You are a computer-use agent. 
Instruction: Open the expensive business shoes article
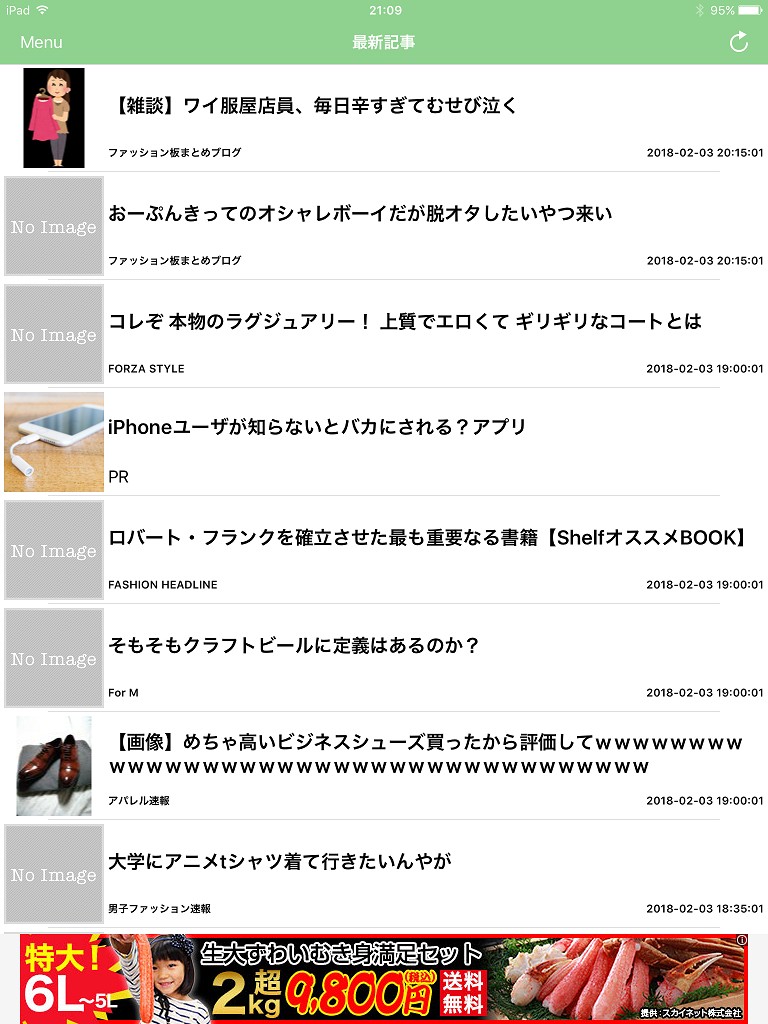425,755
